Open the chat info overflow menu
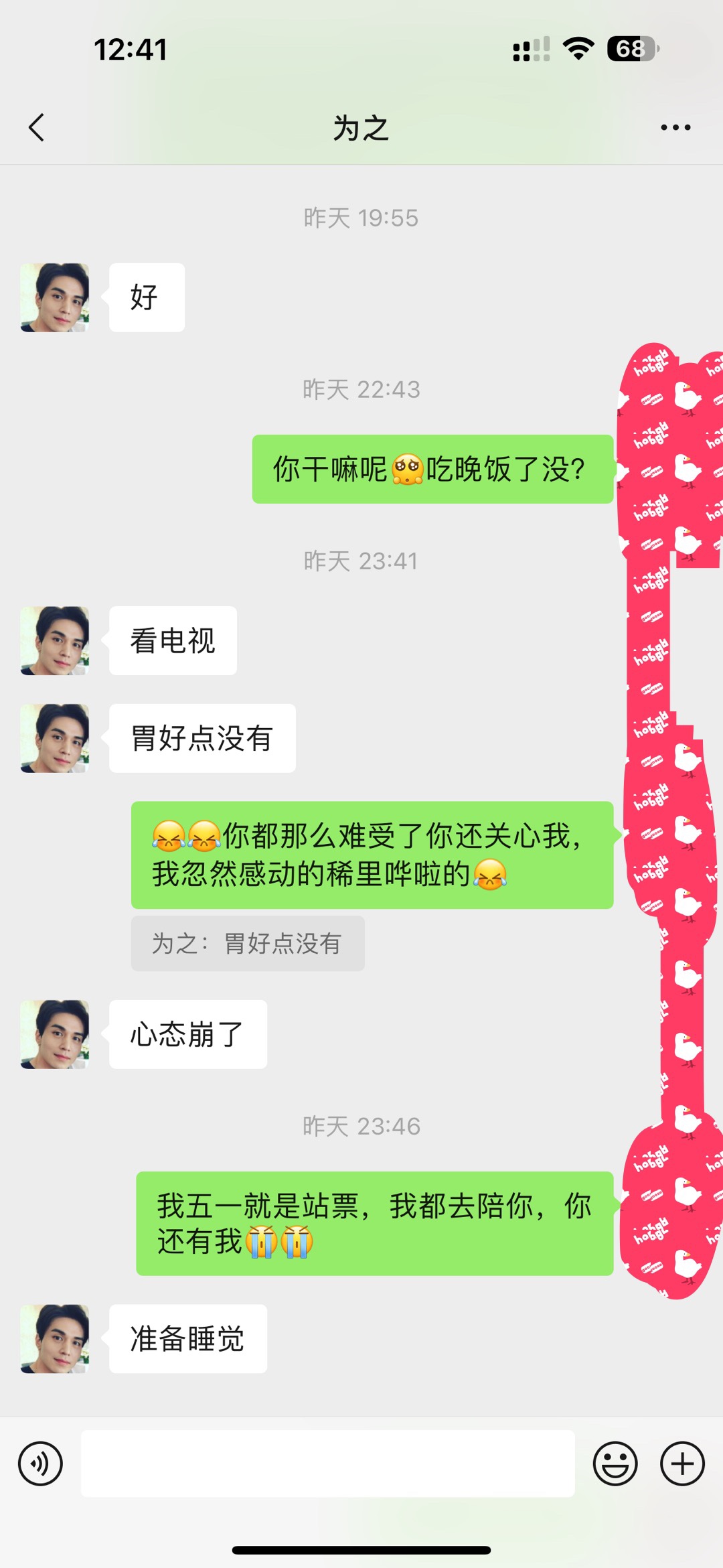 pyautogui.click(x=675, y=127)
